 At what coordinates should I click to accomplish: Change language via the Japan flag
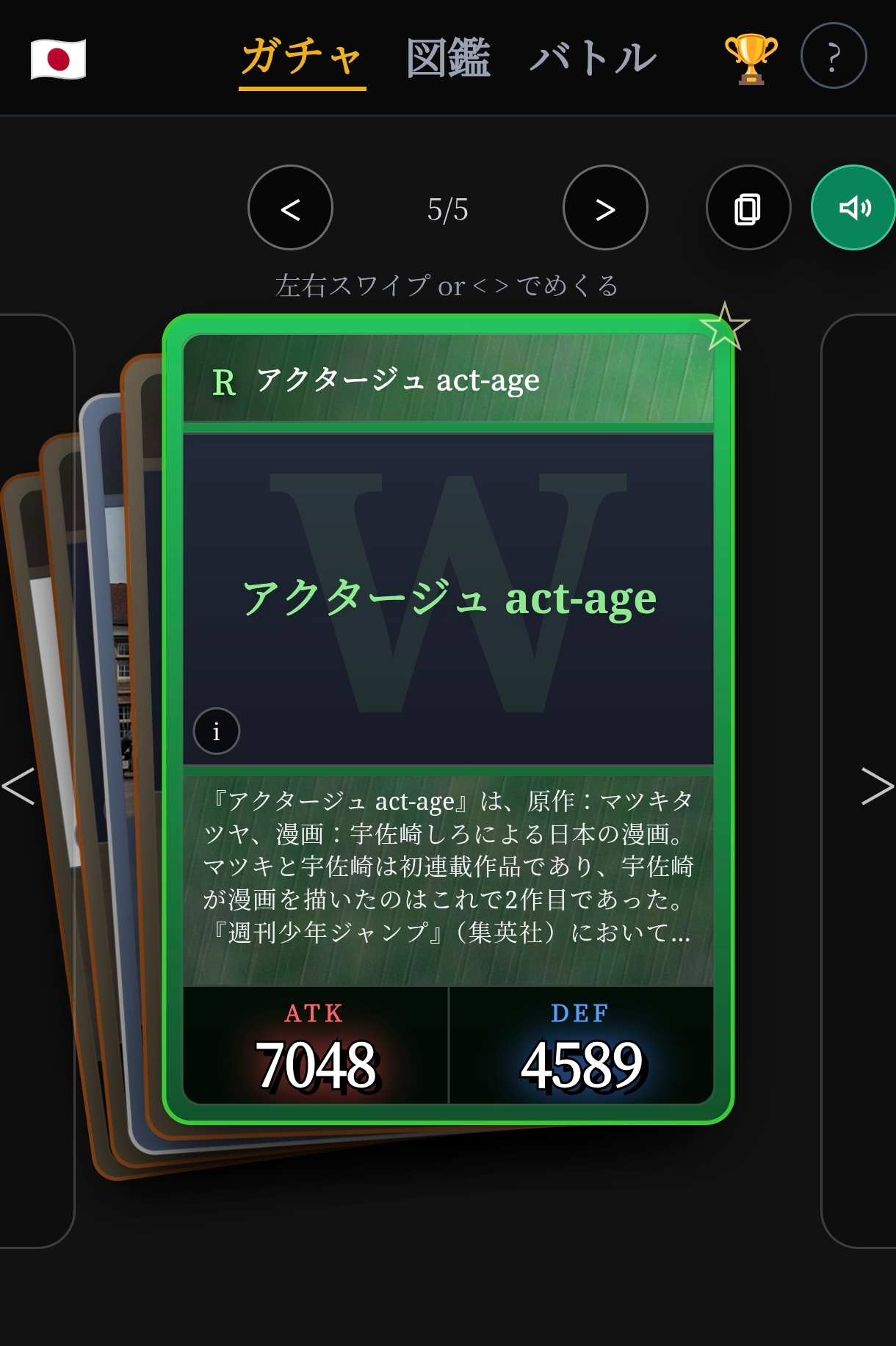[x=58, y=59]
